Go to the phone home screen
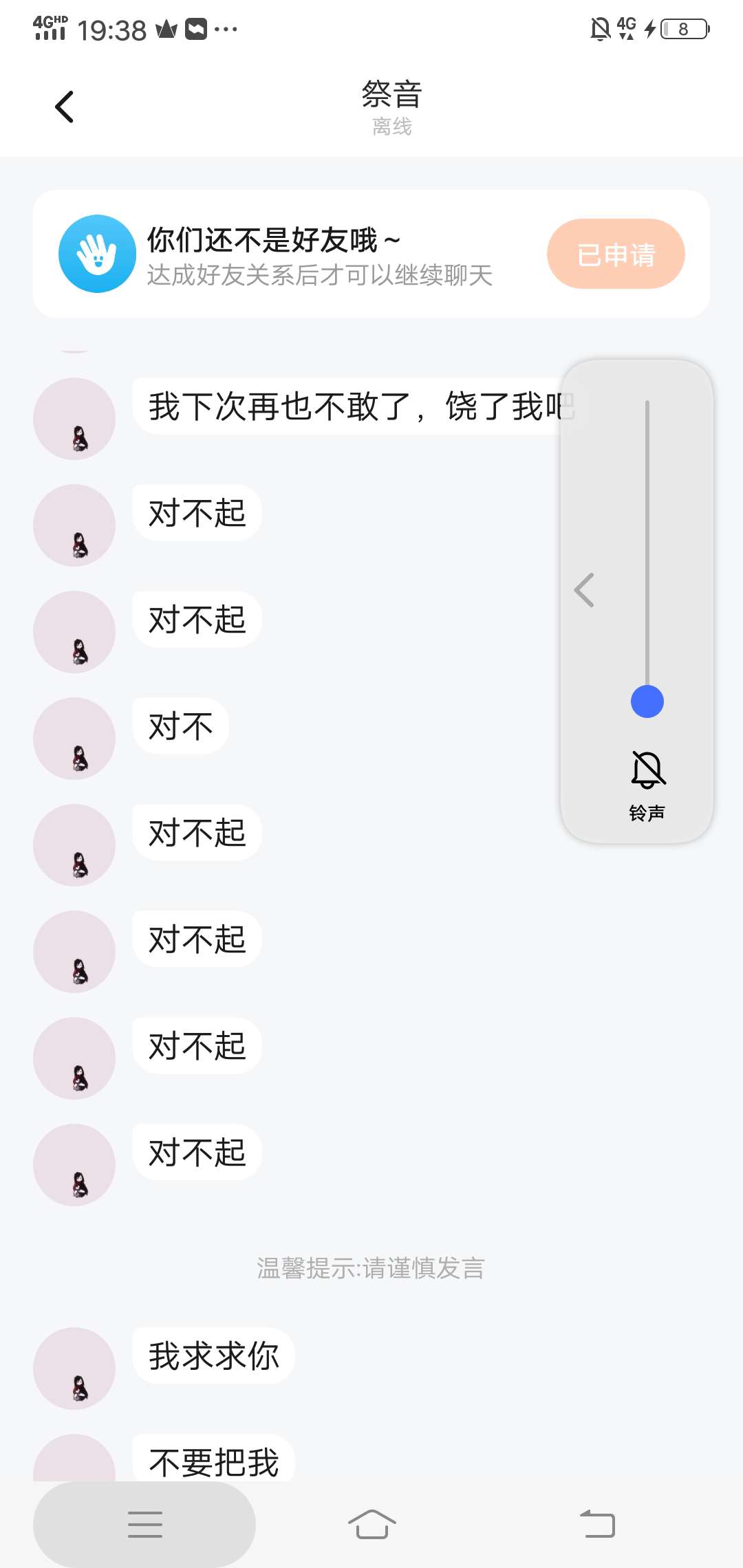 click(371, 1524)
